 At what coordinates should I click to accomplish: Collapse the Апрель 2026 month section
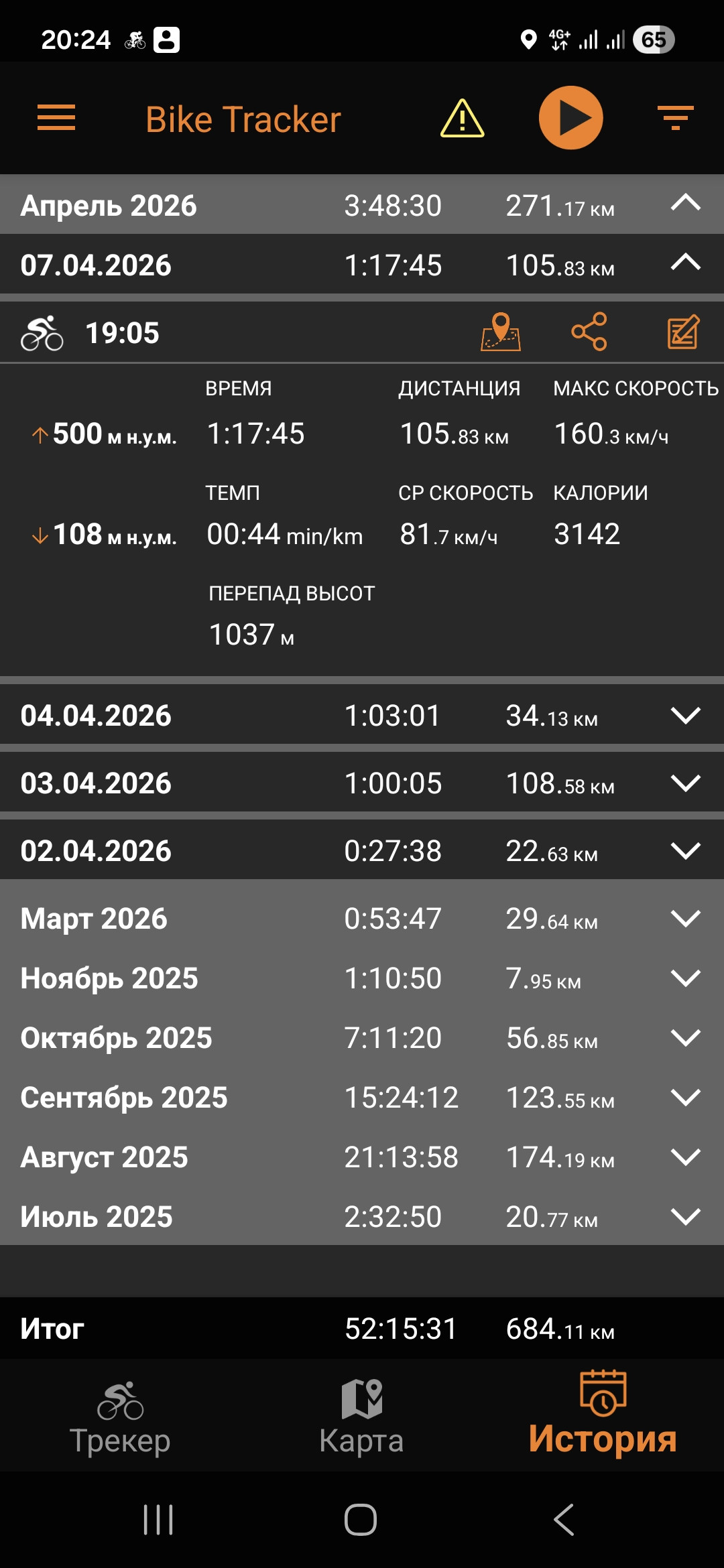tap(685, 204)
